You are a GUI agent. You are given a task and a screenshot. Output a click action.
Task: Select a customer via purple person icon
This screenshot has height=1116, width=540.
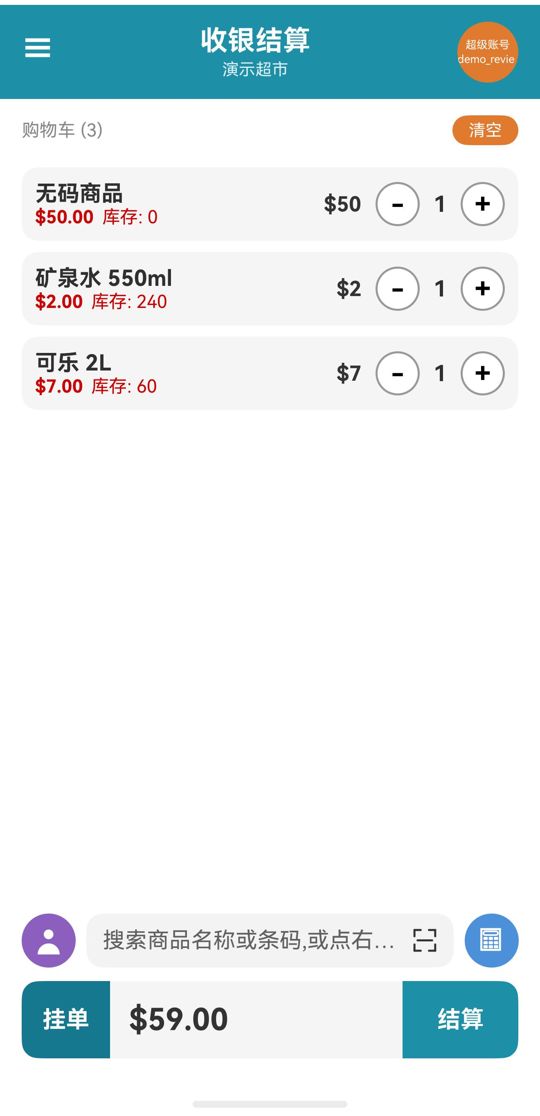click(x=48, y=940)
